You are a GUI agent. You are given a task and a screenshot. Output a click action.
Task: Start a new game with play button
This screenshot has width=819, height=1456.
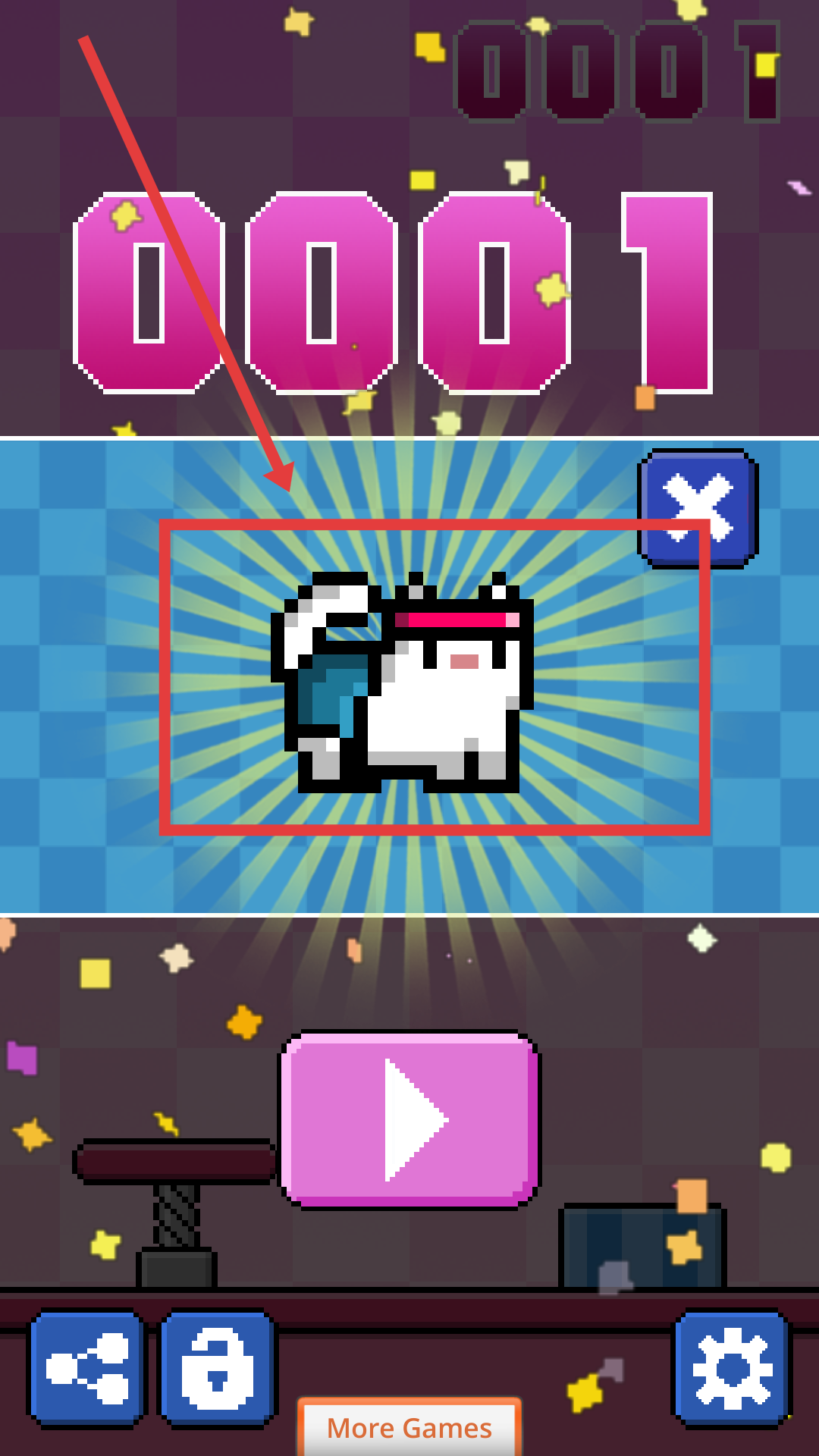pos(409,1119)
